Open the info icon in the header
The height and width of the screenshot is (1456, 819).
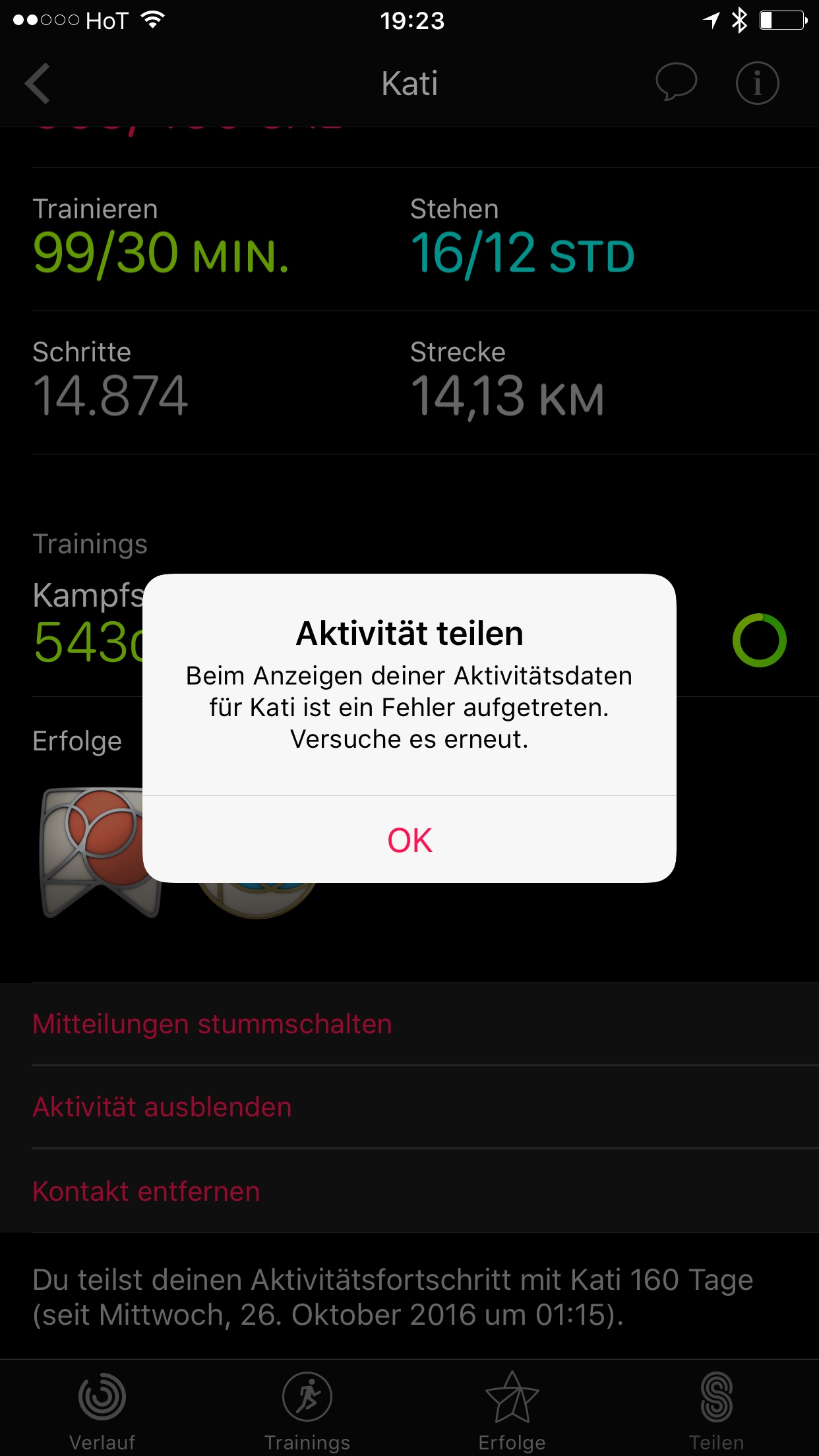[757, 84]
